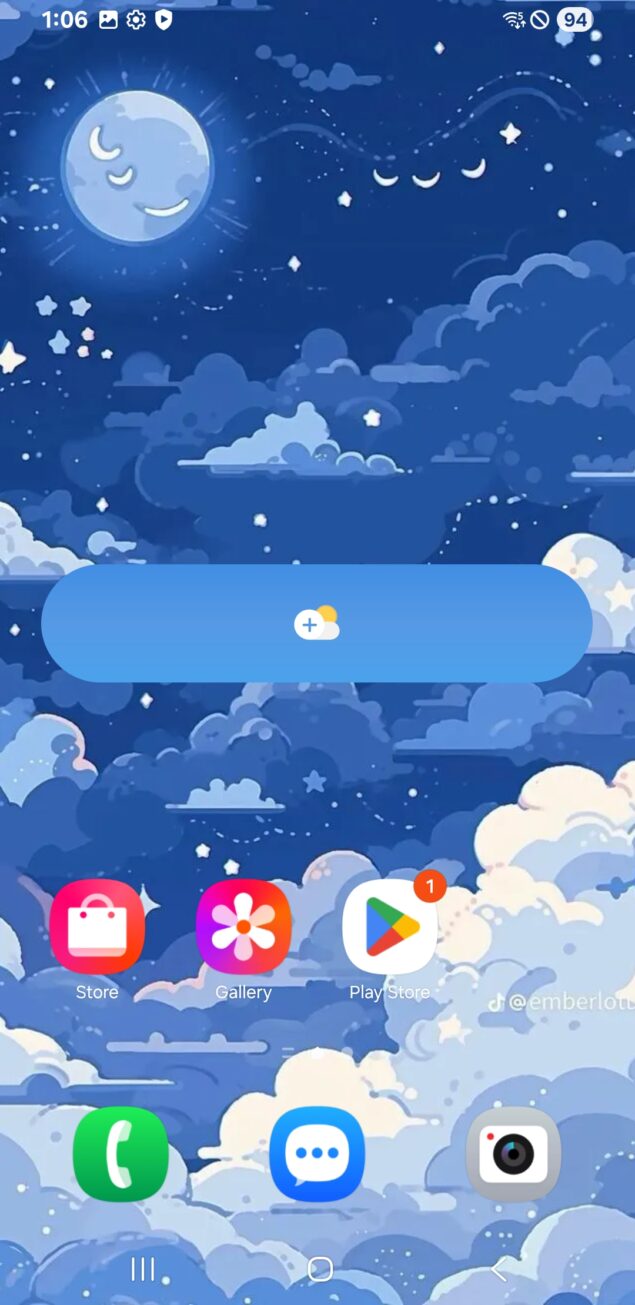Image resolution: width=635 pixels, height=1305 pixels.
Task: Open the Phone dialer app
Action: [x=121, y=1154]
